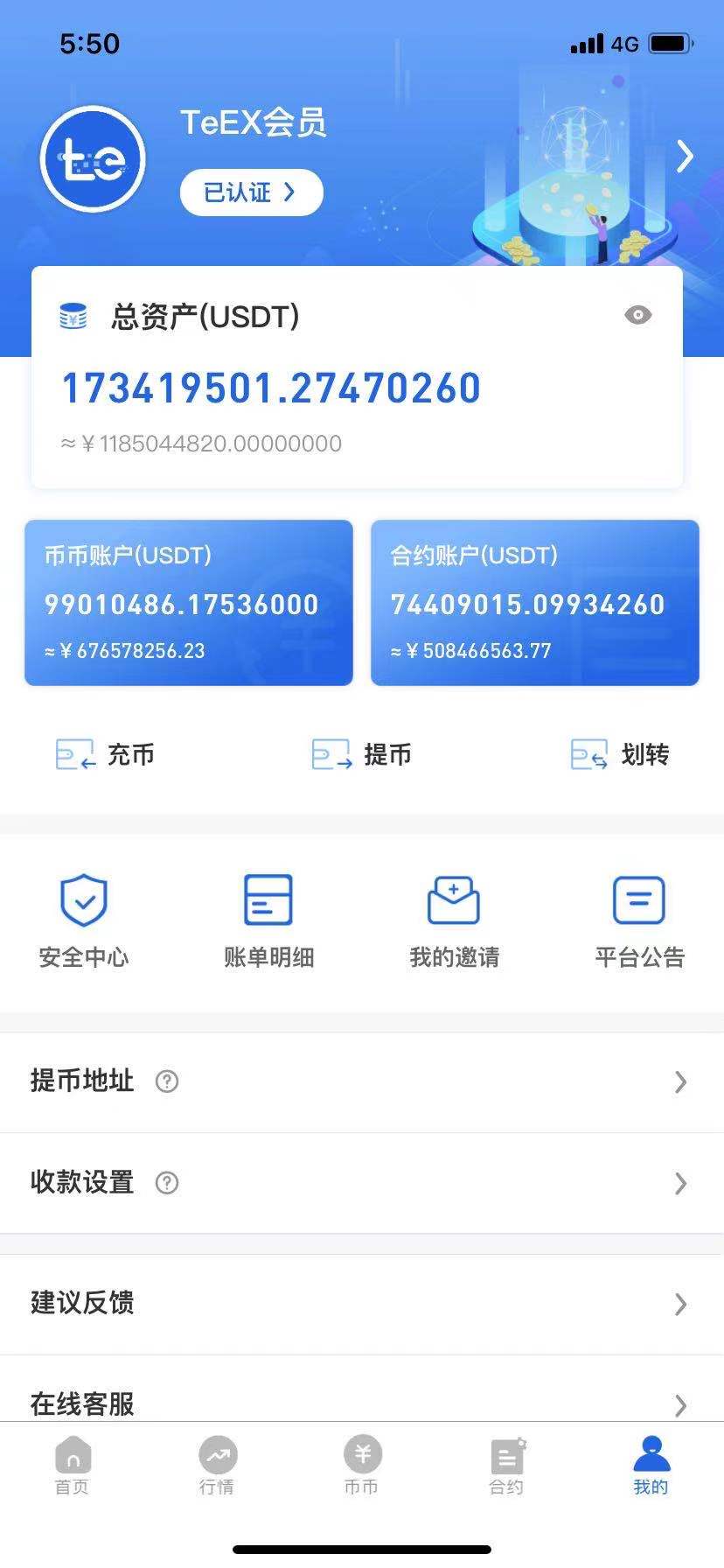Toggle asset visibility with the eye icon
Screen dimensions: 724x1568
637,315
